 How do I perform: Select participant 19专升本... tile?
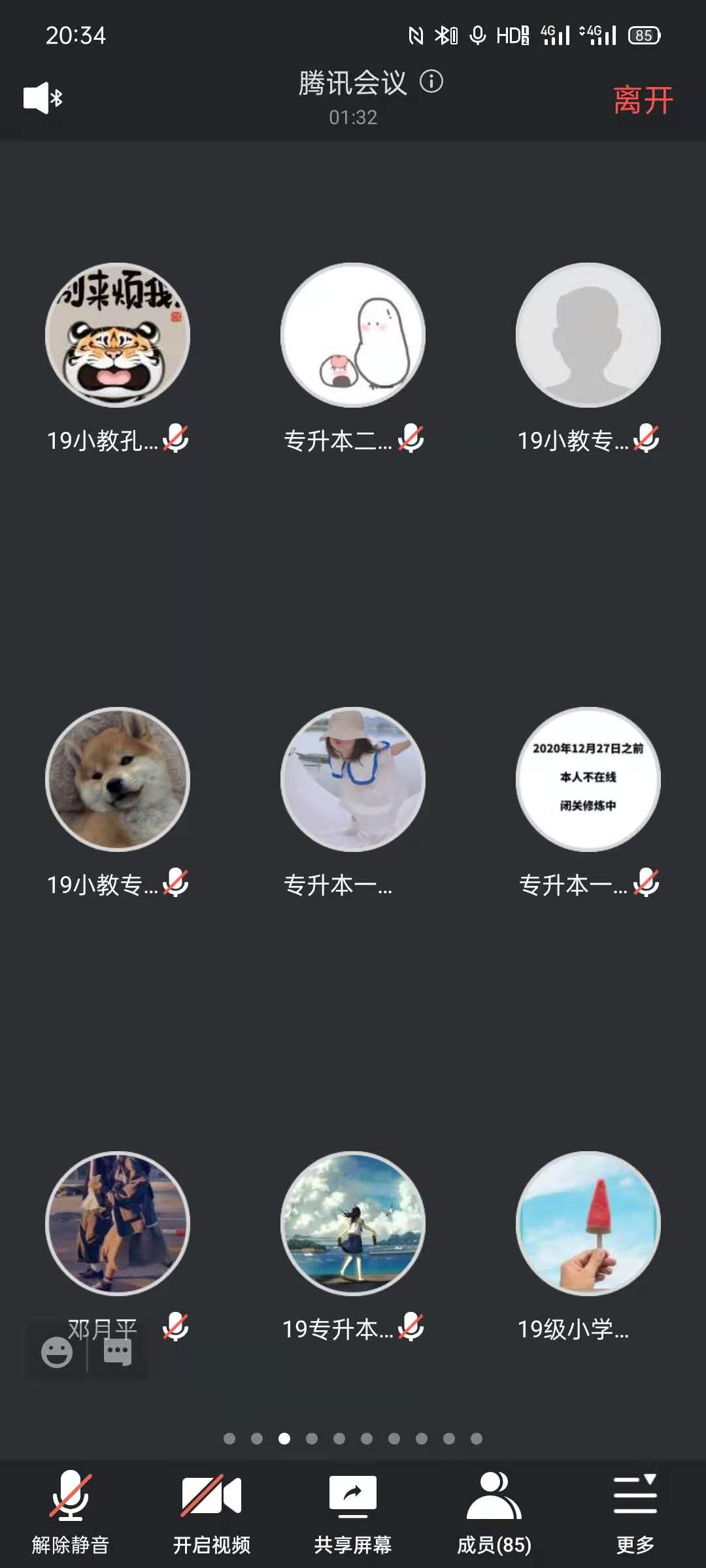point(353,1223)
